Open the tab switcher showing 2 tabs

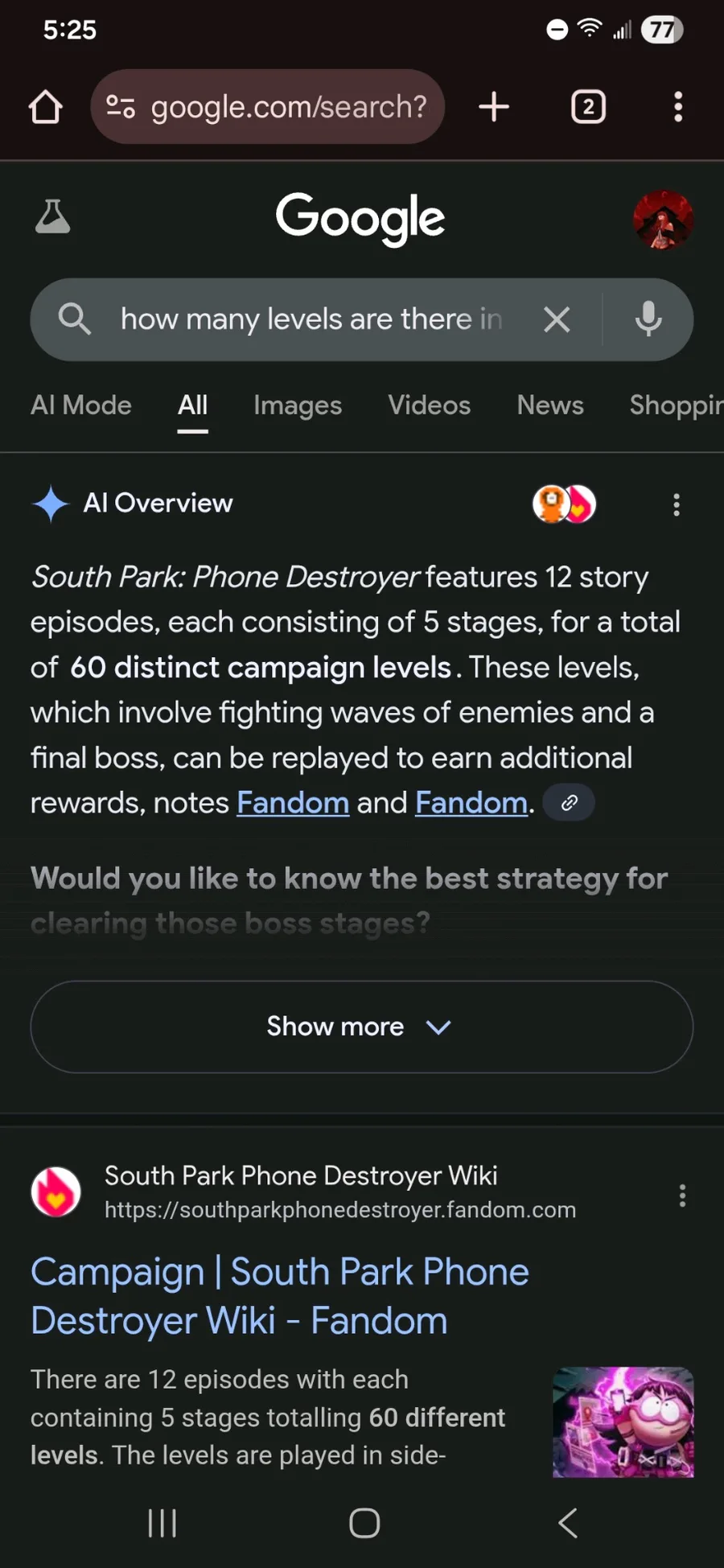(588, 107)
